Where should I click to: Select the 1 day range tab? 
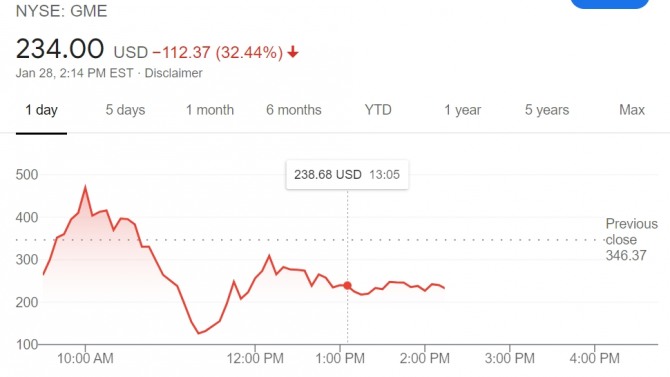(41, 110)
